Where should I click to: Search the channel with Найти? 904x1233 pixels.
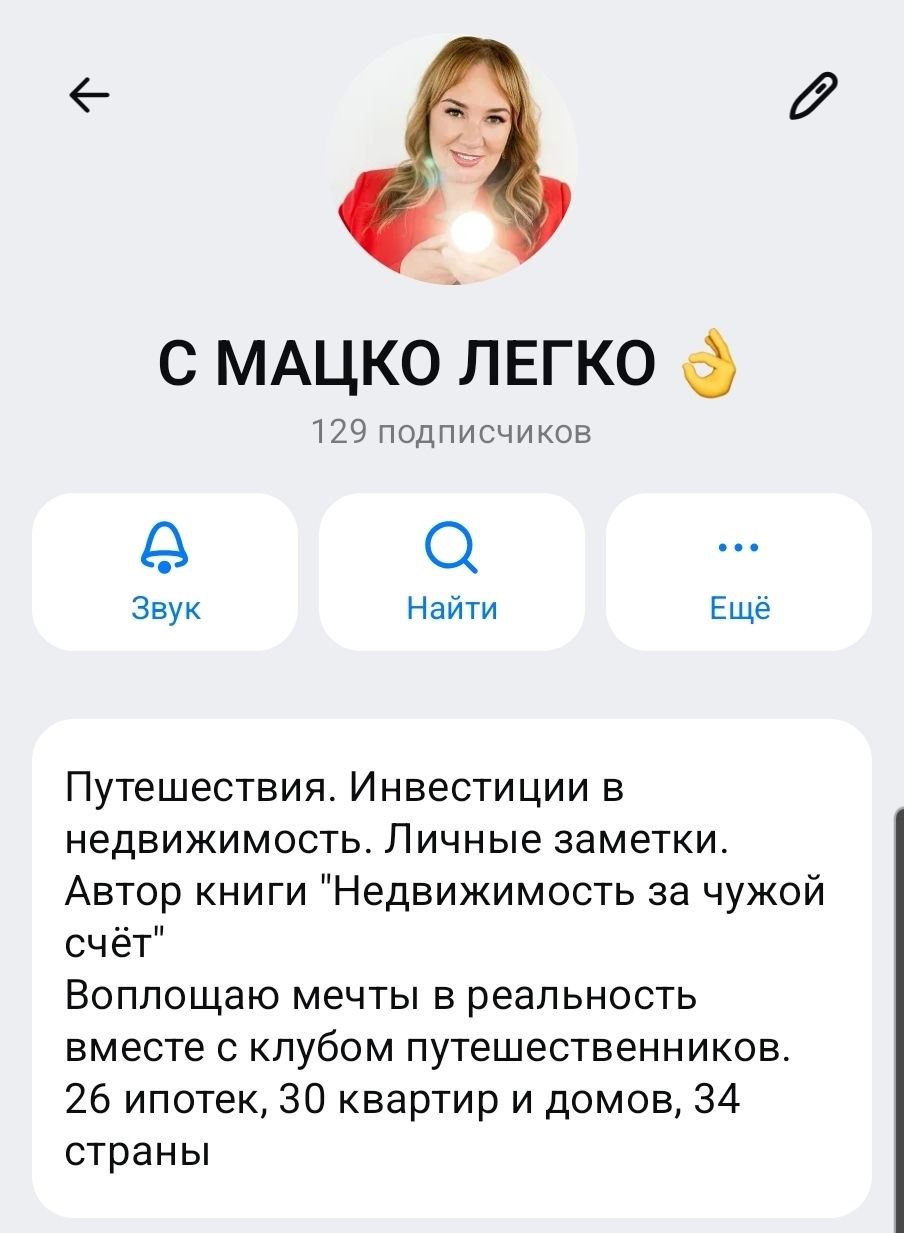point(452,572)
